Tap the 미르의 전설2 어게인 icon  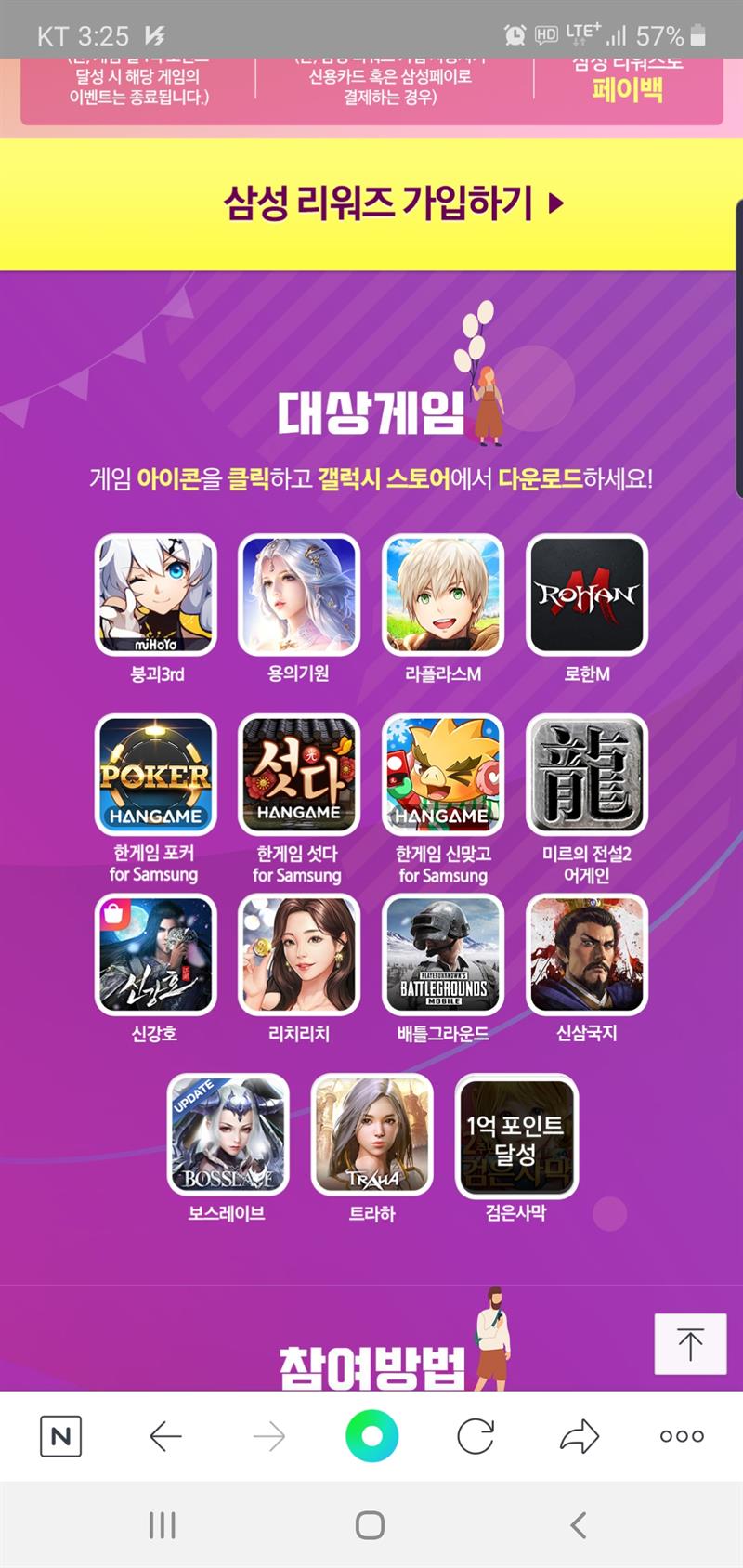coord(586,775)
